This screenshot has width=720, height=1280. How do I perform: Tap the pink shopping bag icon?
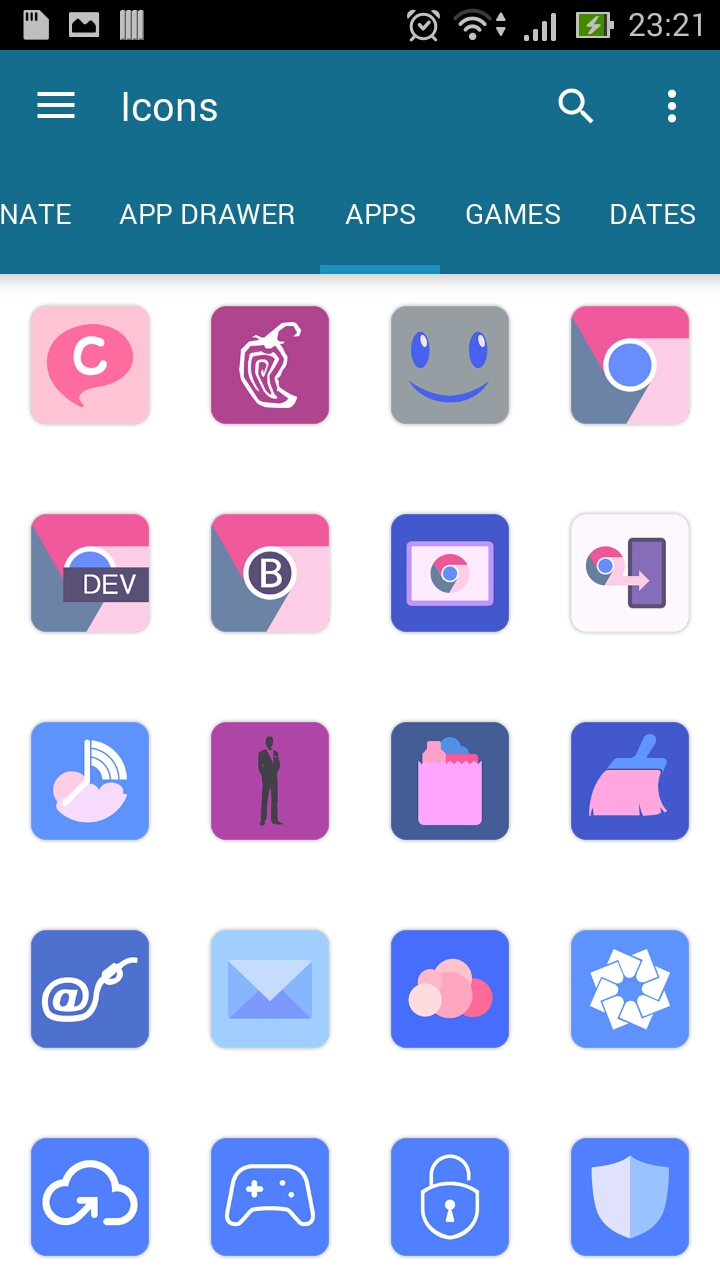[x=450, y=781]
